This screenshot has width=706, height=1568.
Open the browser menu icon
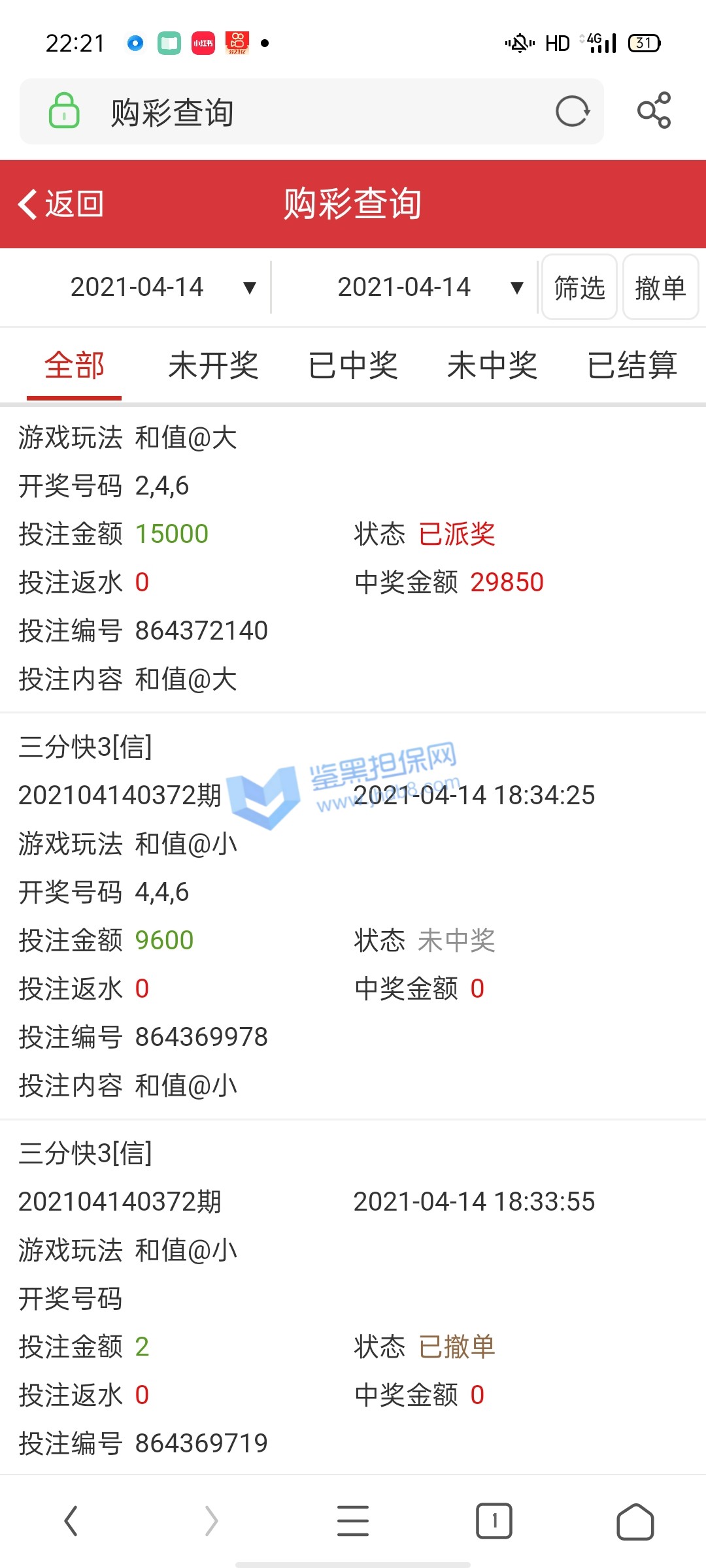click(x=353, y=1521)
